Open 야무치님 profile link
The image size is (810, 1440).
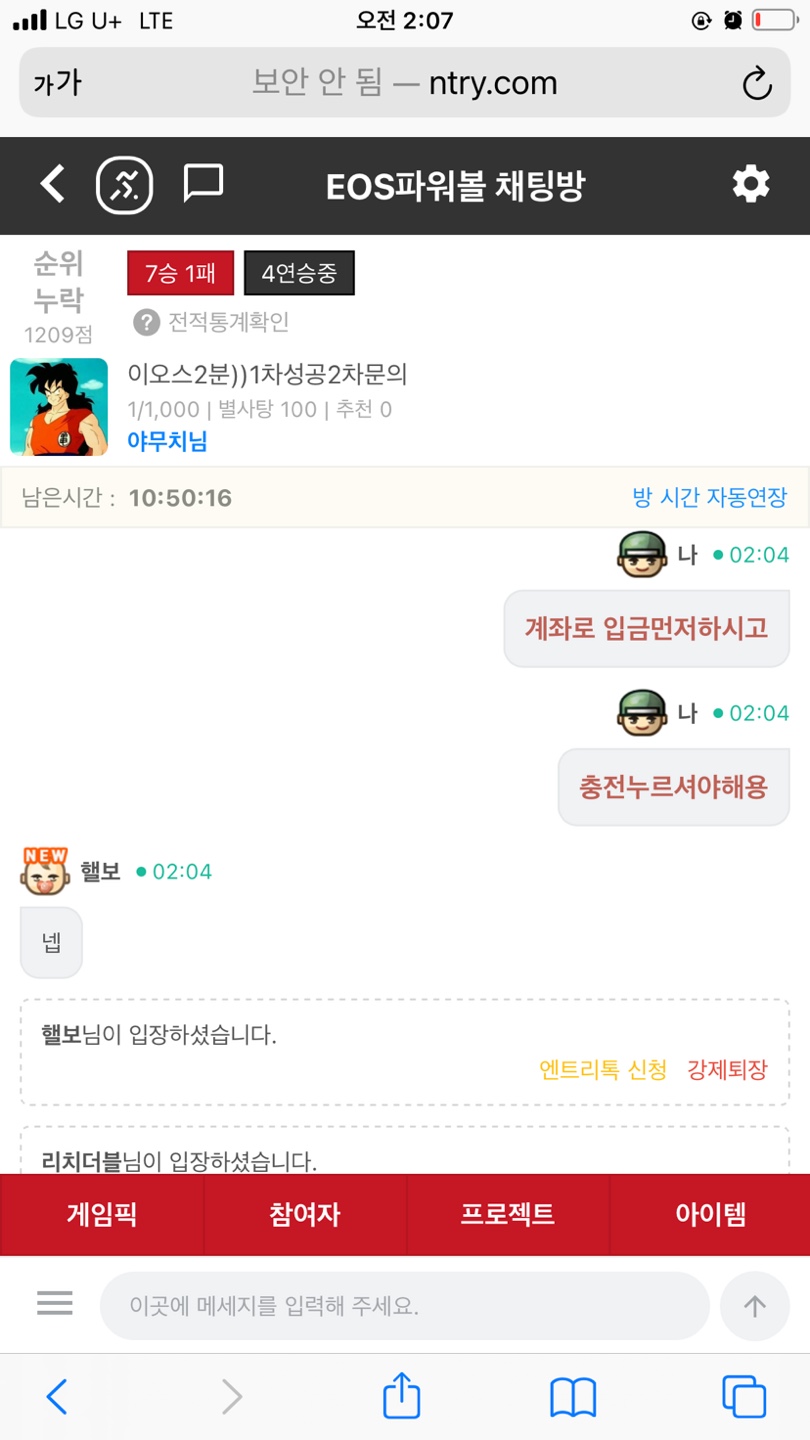pos(167,441)
